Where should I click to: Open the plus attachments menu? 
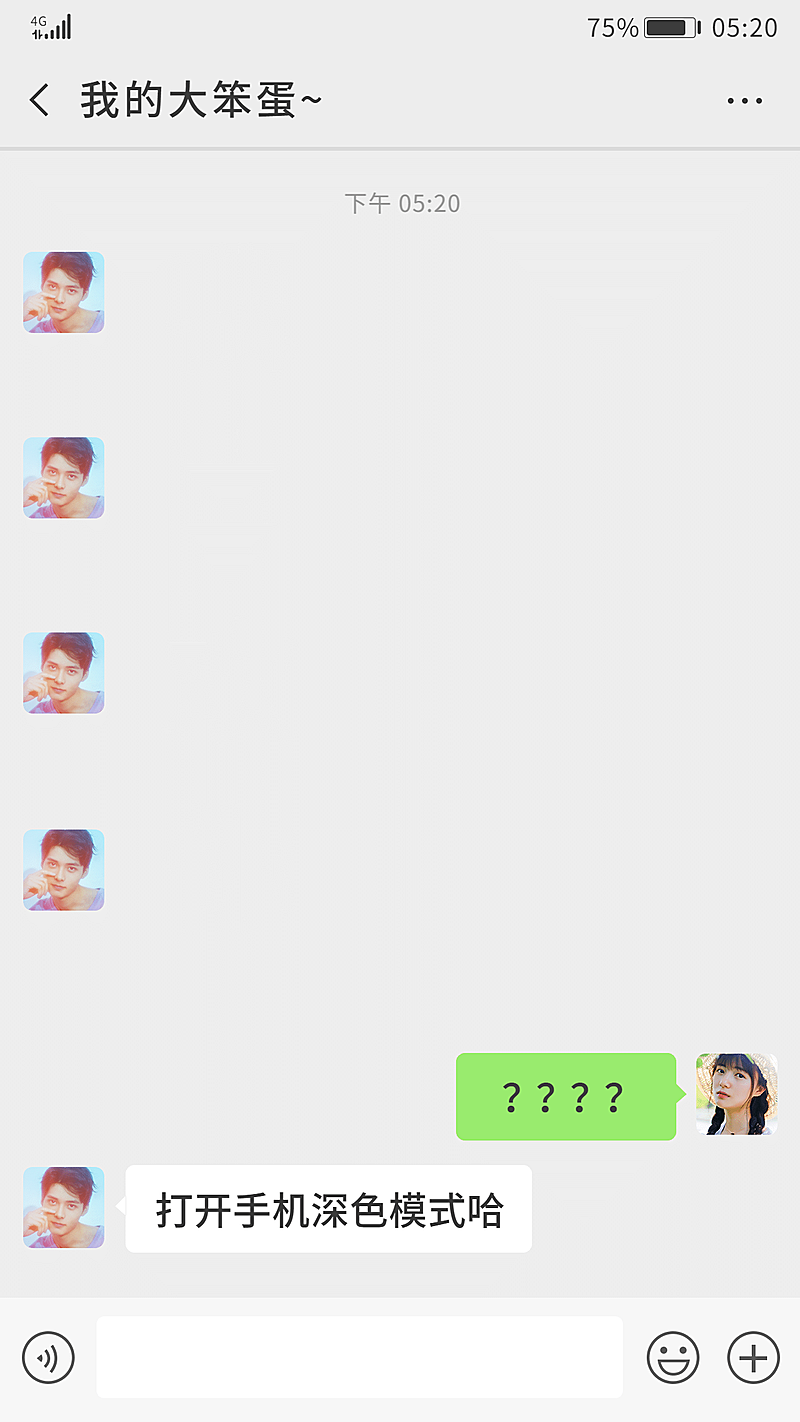[x=753, y=1358]
